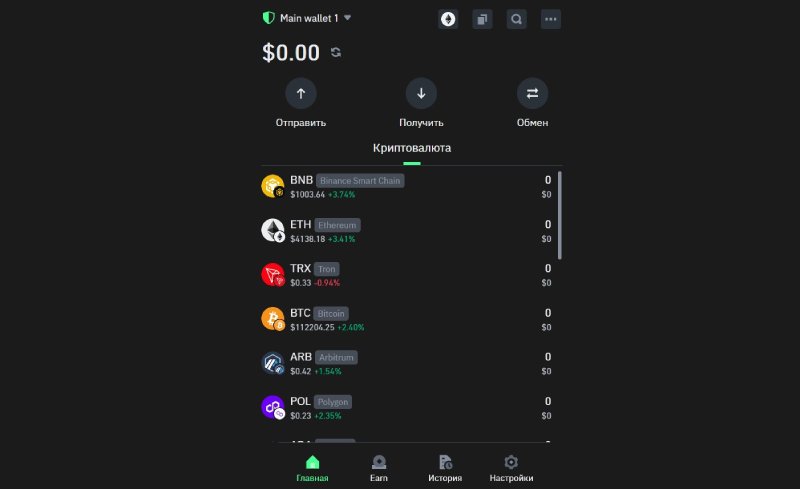The width and height of the screenshot is (800, 489).
Task: Open the ETH Ethereum asset row
Action: coord(408,231)
